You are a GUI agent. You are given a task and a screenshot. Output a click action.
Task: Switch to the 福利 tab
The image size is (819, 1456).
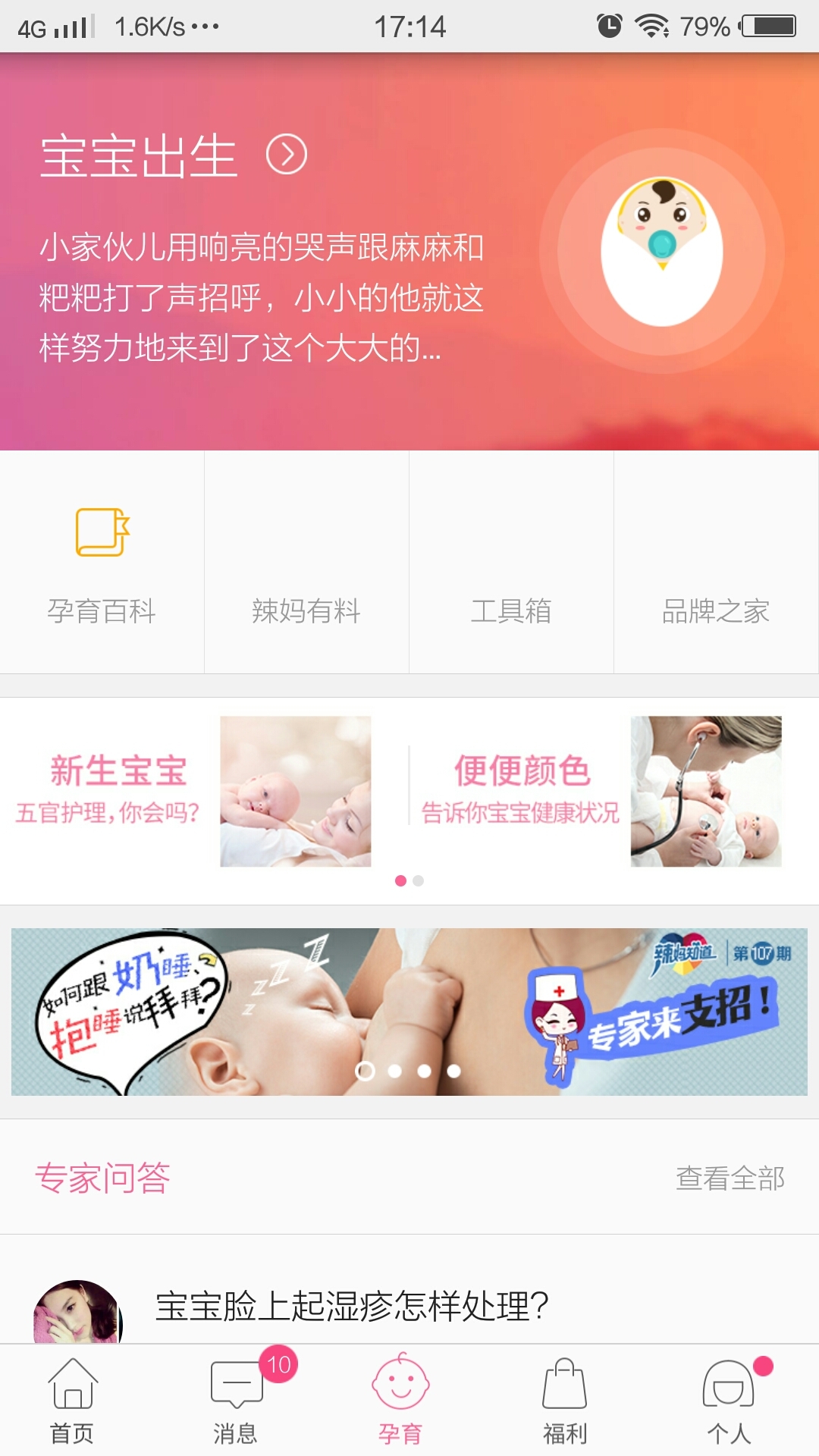565,1401
